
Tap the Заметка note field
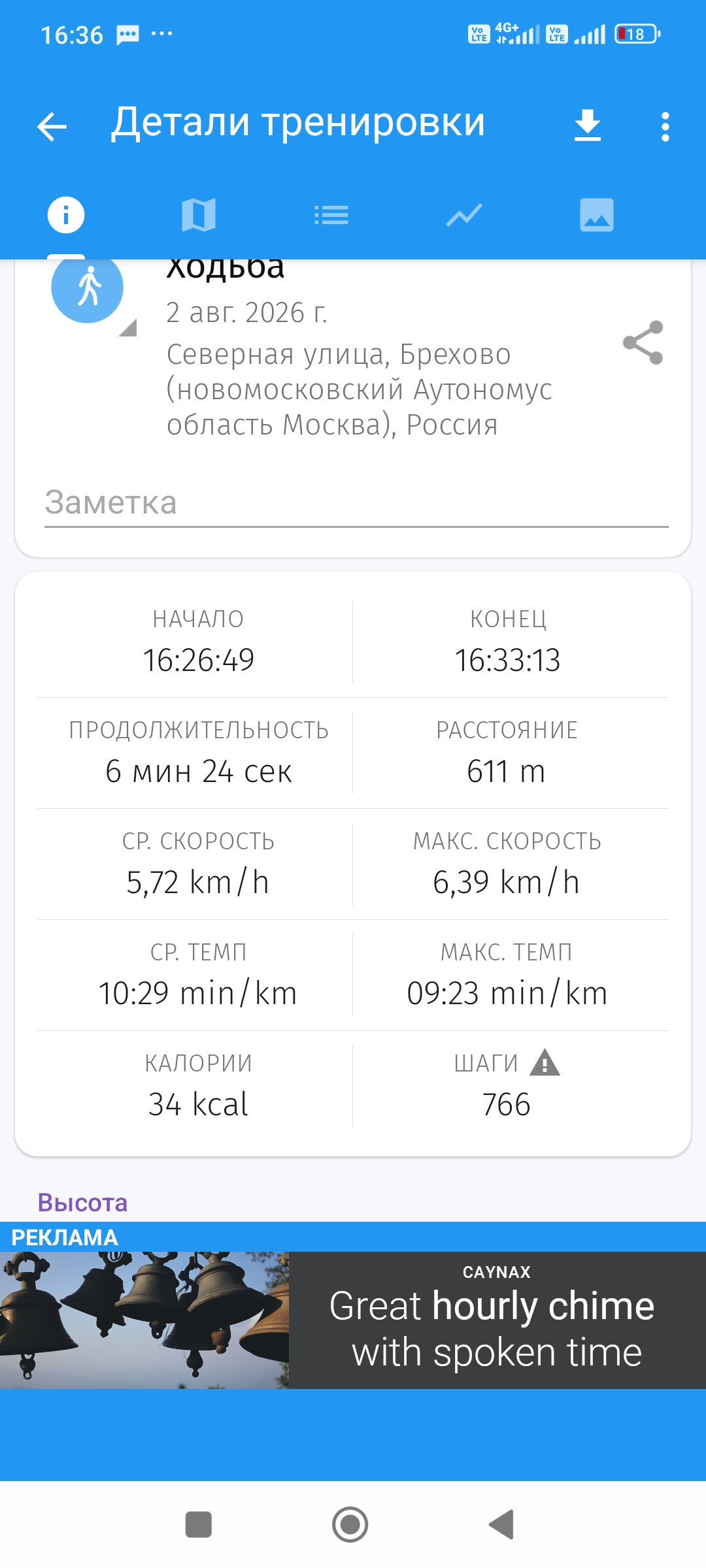(356, 504)
